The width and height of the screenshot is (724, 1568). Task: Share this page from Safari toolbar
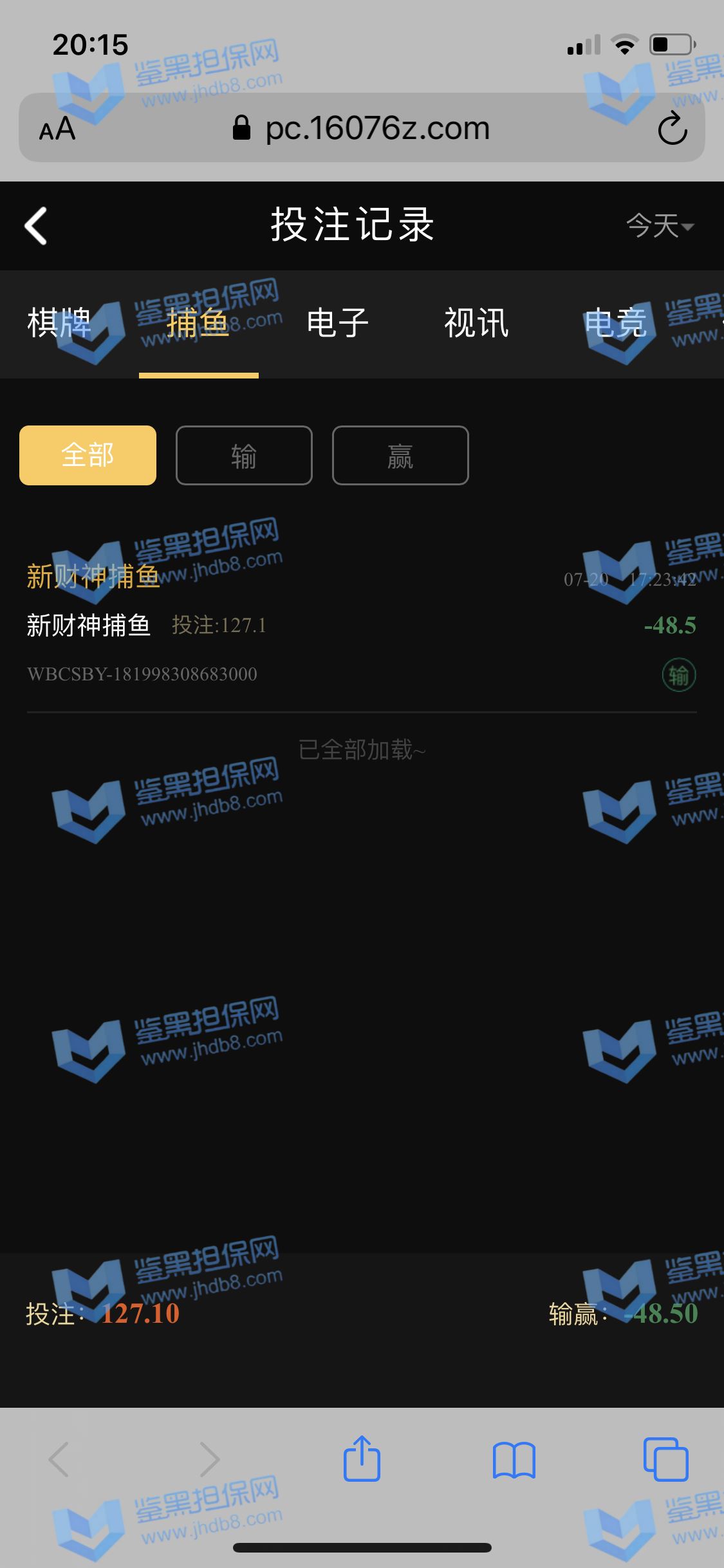coord(362,1459)
